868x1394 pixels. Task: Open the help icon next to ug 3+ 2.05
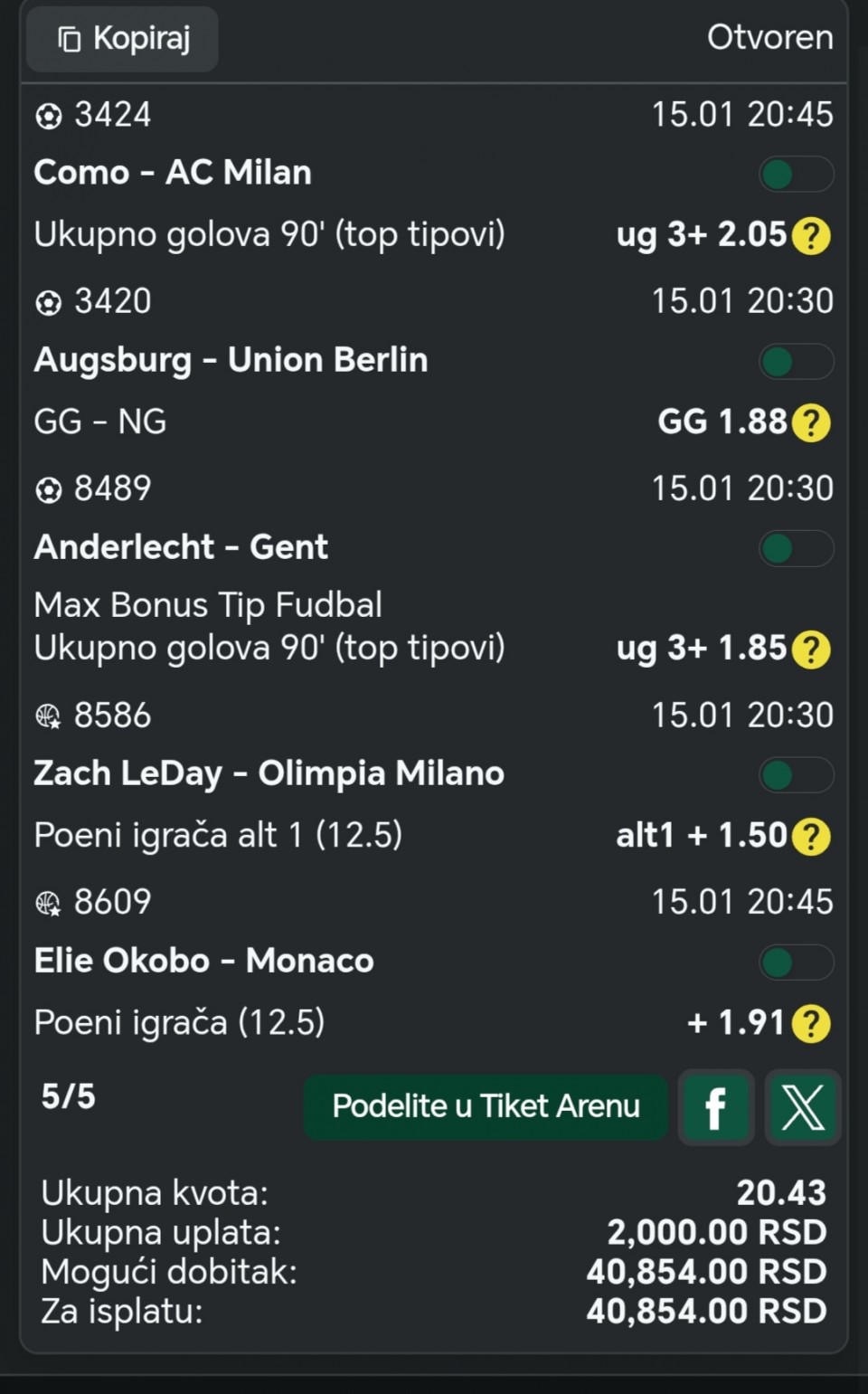coord(811,236)
